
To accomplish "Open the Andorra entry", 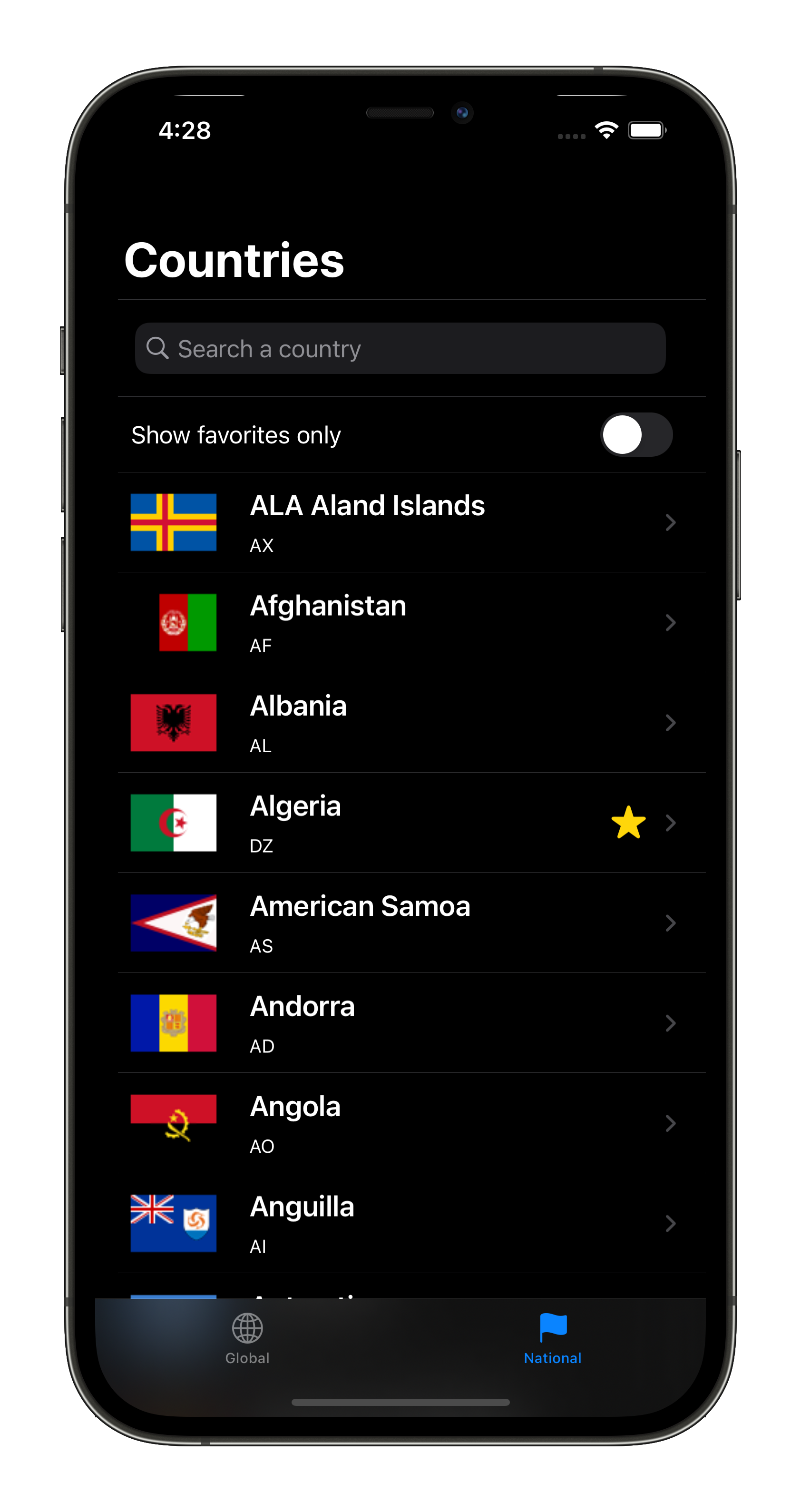I will (x=400, y=1023).
